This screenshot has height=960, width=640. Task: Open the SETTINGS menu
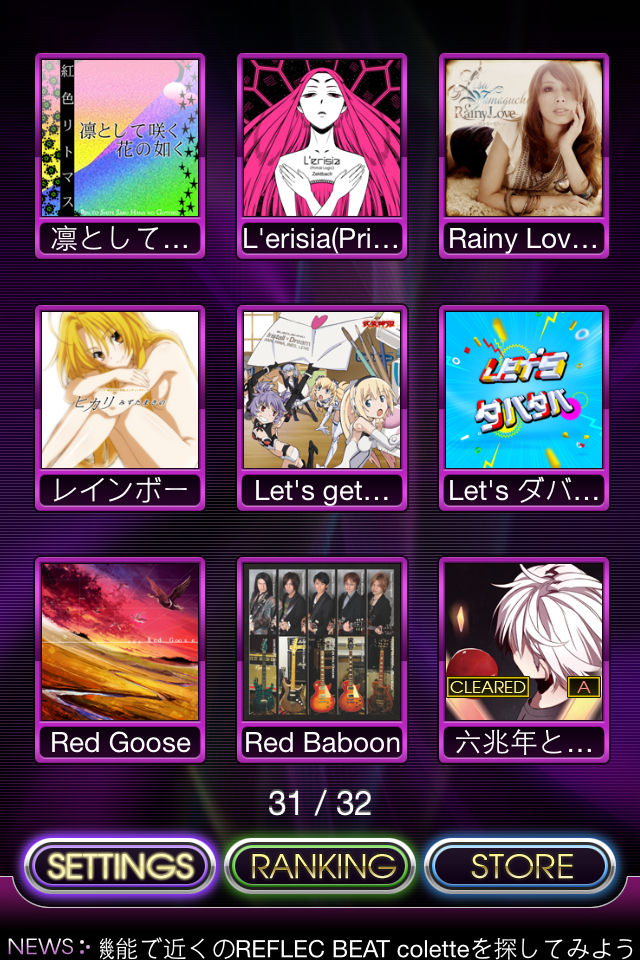point(120,866)
